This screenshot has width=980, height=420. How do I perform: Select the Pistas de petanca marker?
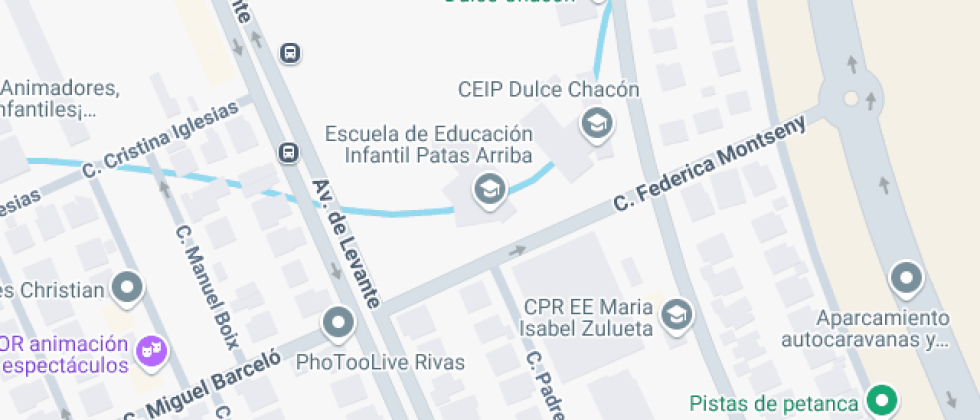pos(881,401)
